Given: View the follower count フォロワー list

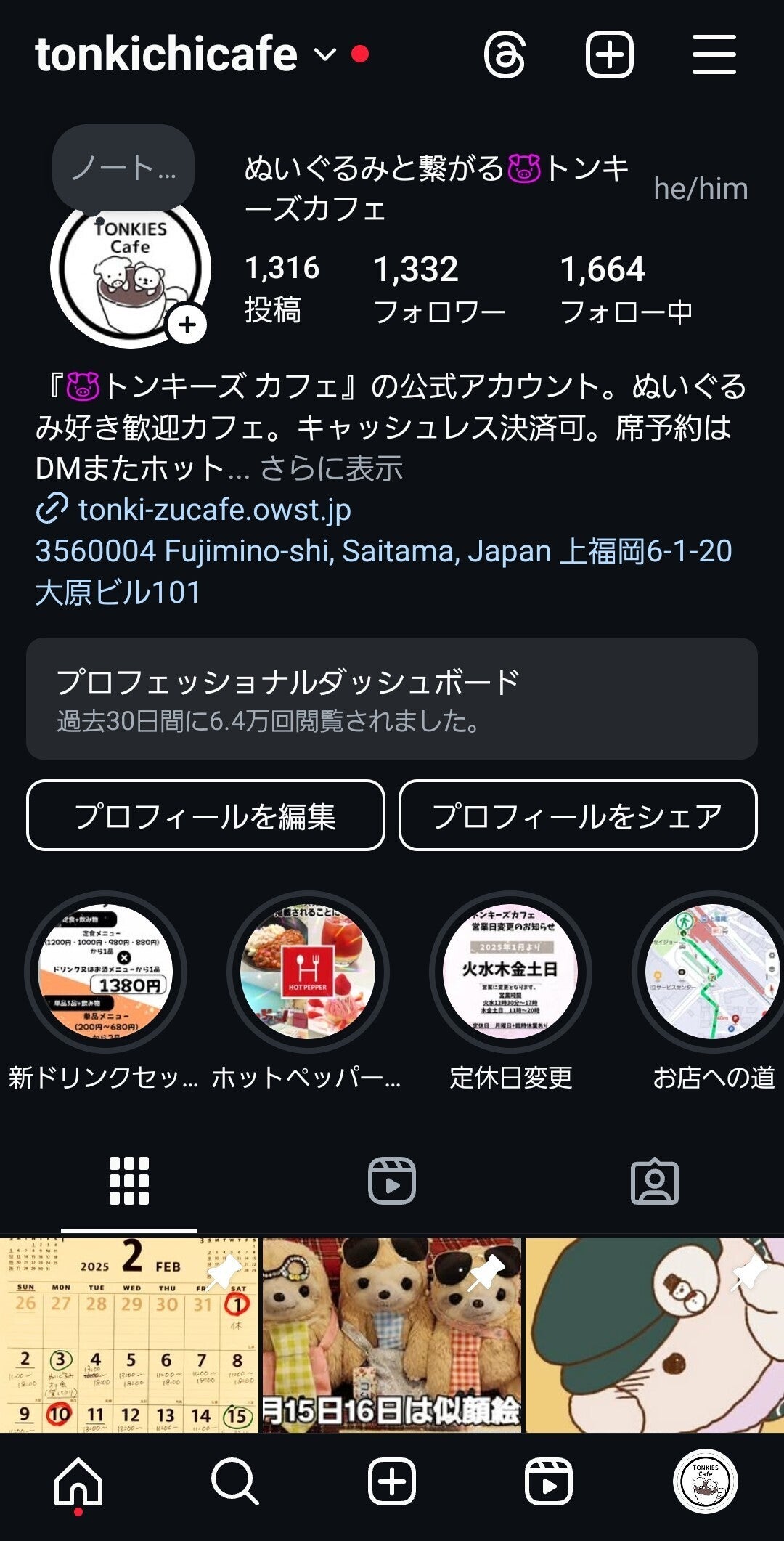Looking at the screenshot, I should (438, 288).
